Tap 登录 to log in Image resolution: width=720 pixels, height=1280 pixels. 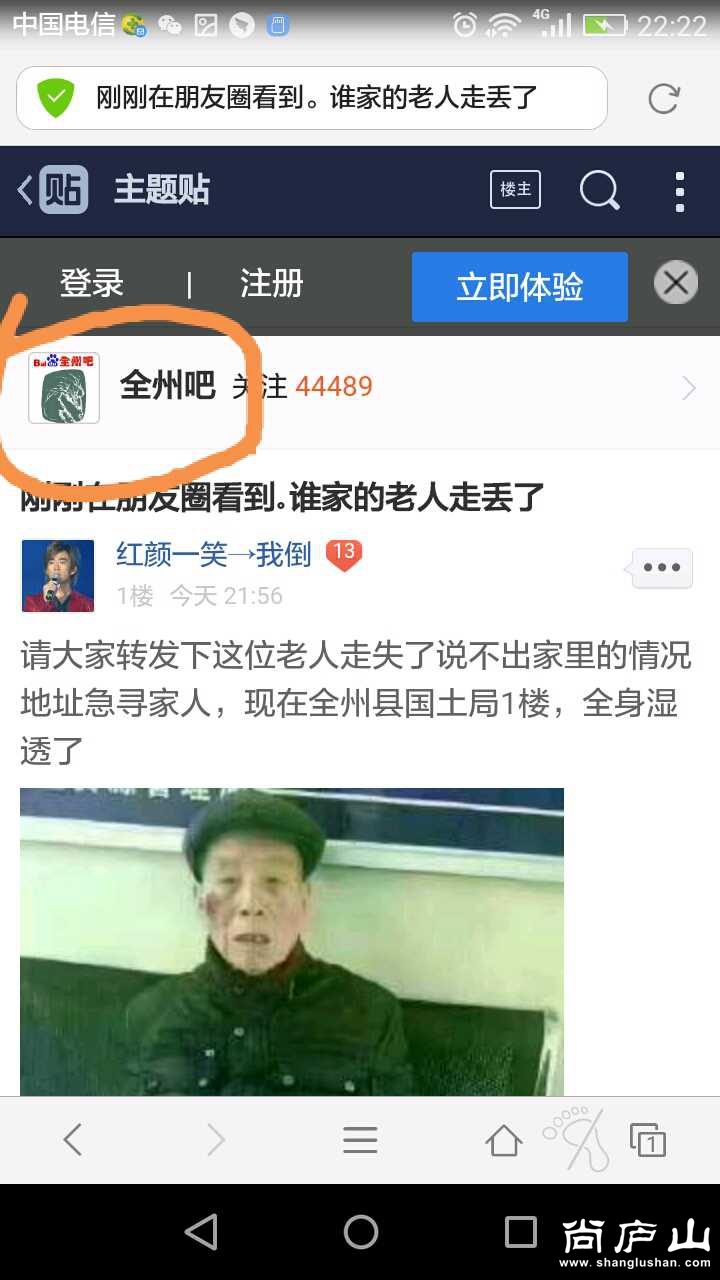(91, 284)
